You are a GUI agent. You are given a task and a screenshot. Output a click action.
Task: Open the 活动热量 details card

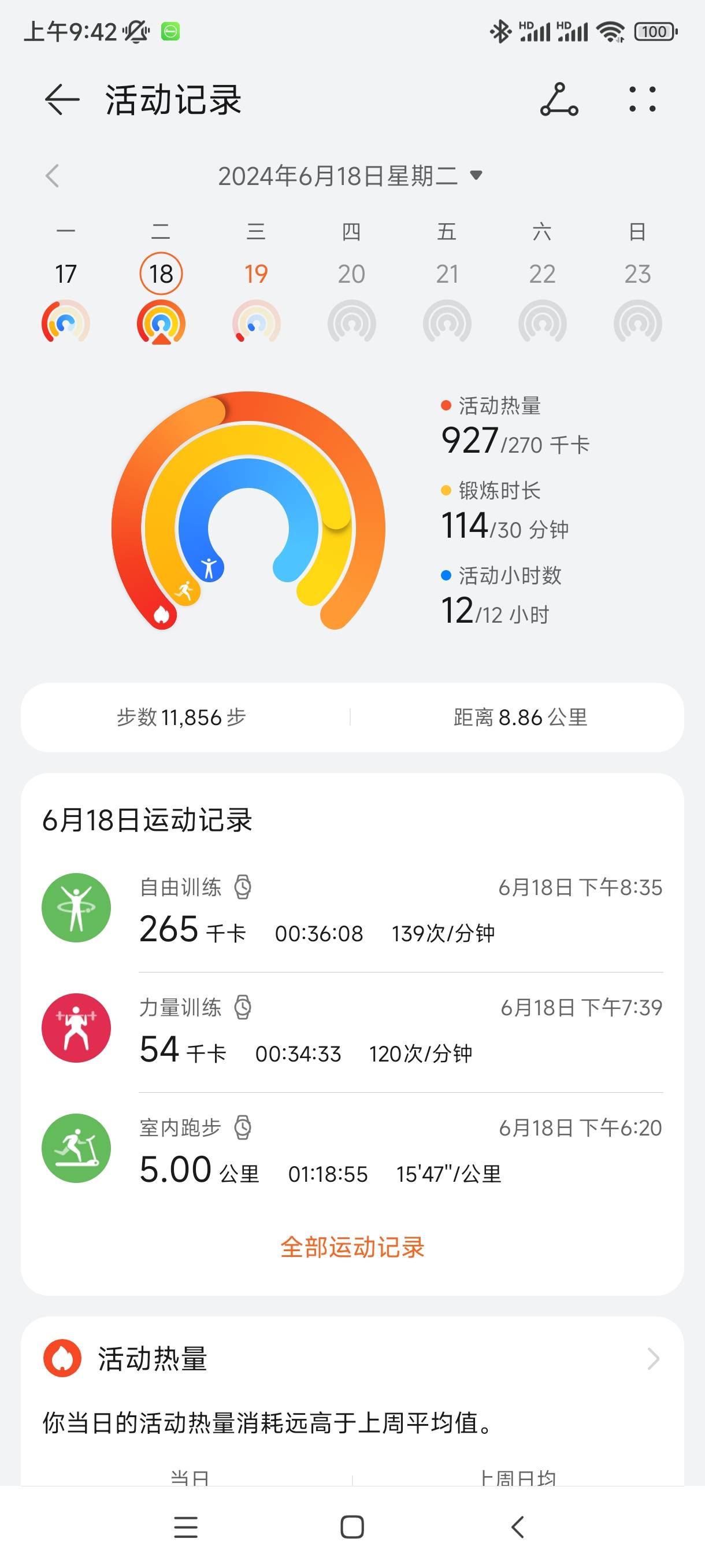coord(352,1359)
